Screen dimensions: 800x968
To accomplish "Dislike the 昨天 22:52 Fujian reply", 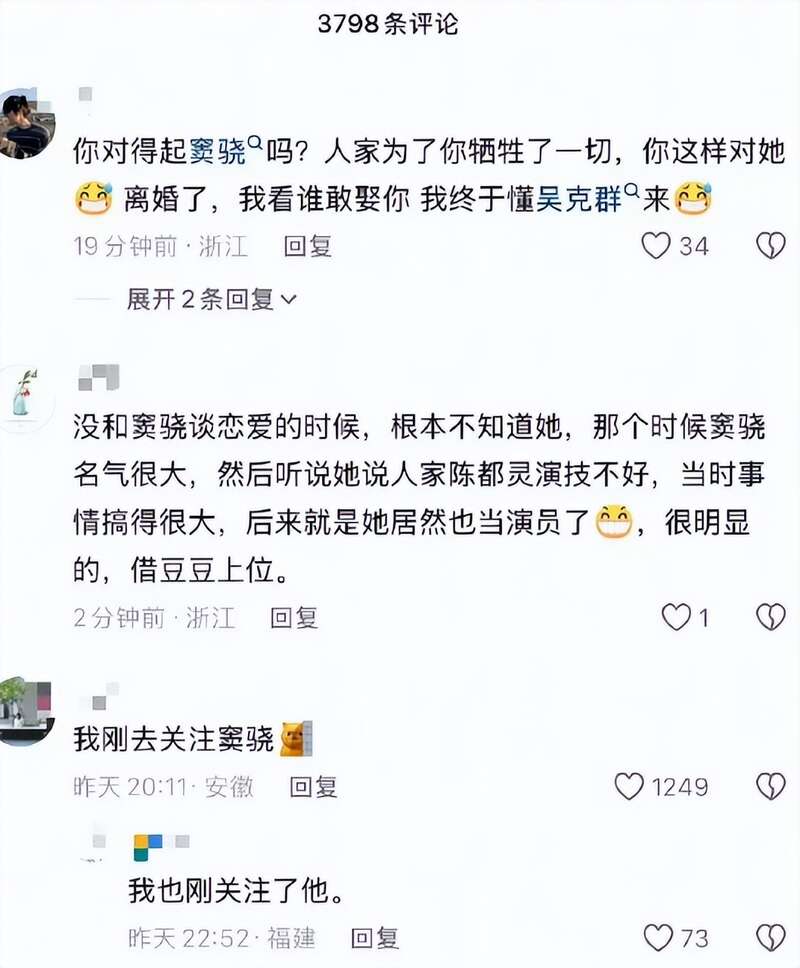I will [x=770, y=938].
